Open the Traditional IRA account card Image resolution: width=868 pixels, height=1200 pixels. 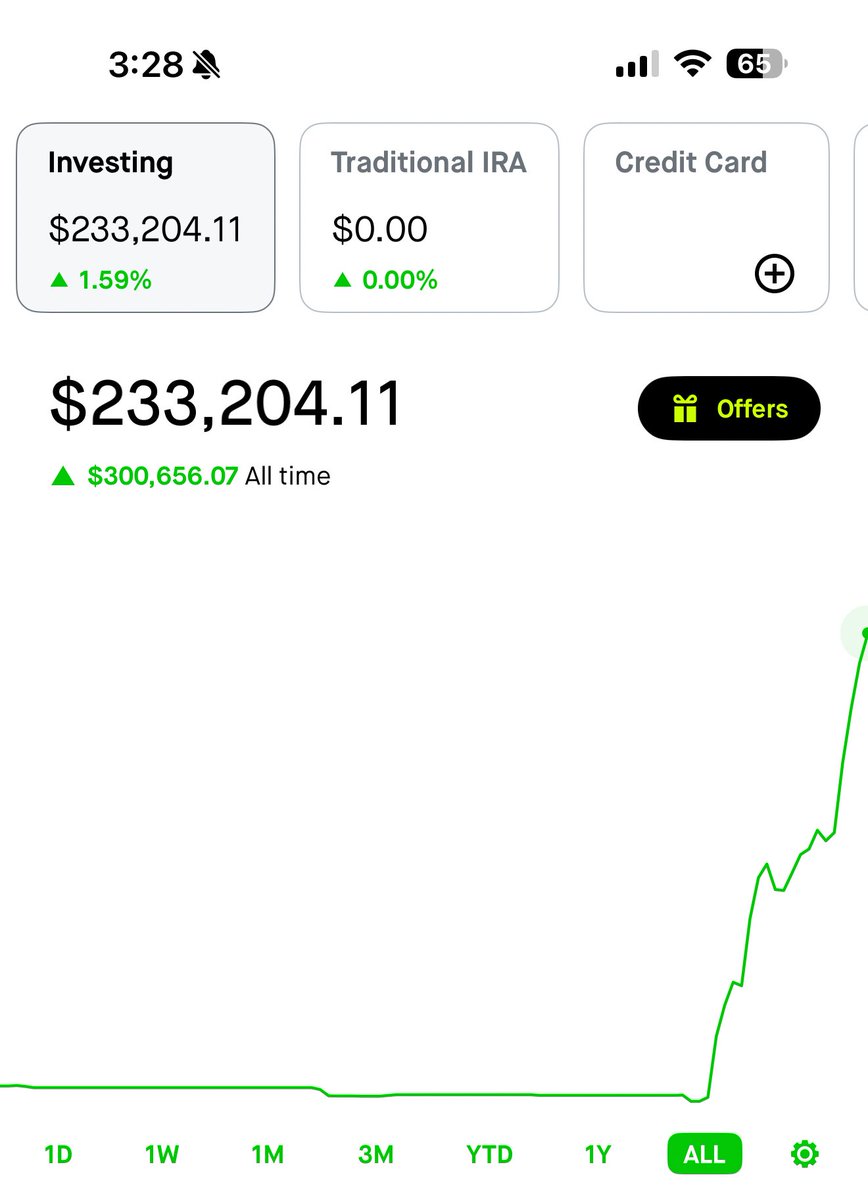[x=429, y=217]
